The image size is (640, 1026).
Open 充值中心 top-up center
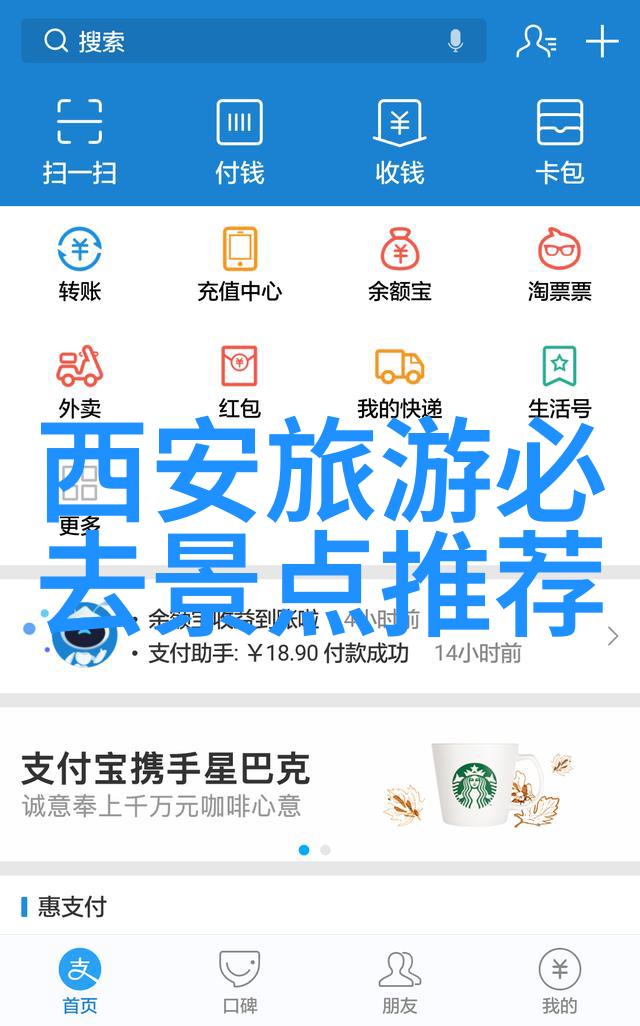pos(240,264)
